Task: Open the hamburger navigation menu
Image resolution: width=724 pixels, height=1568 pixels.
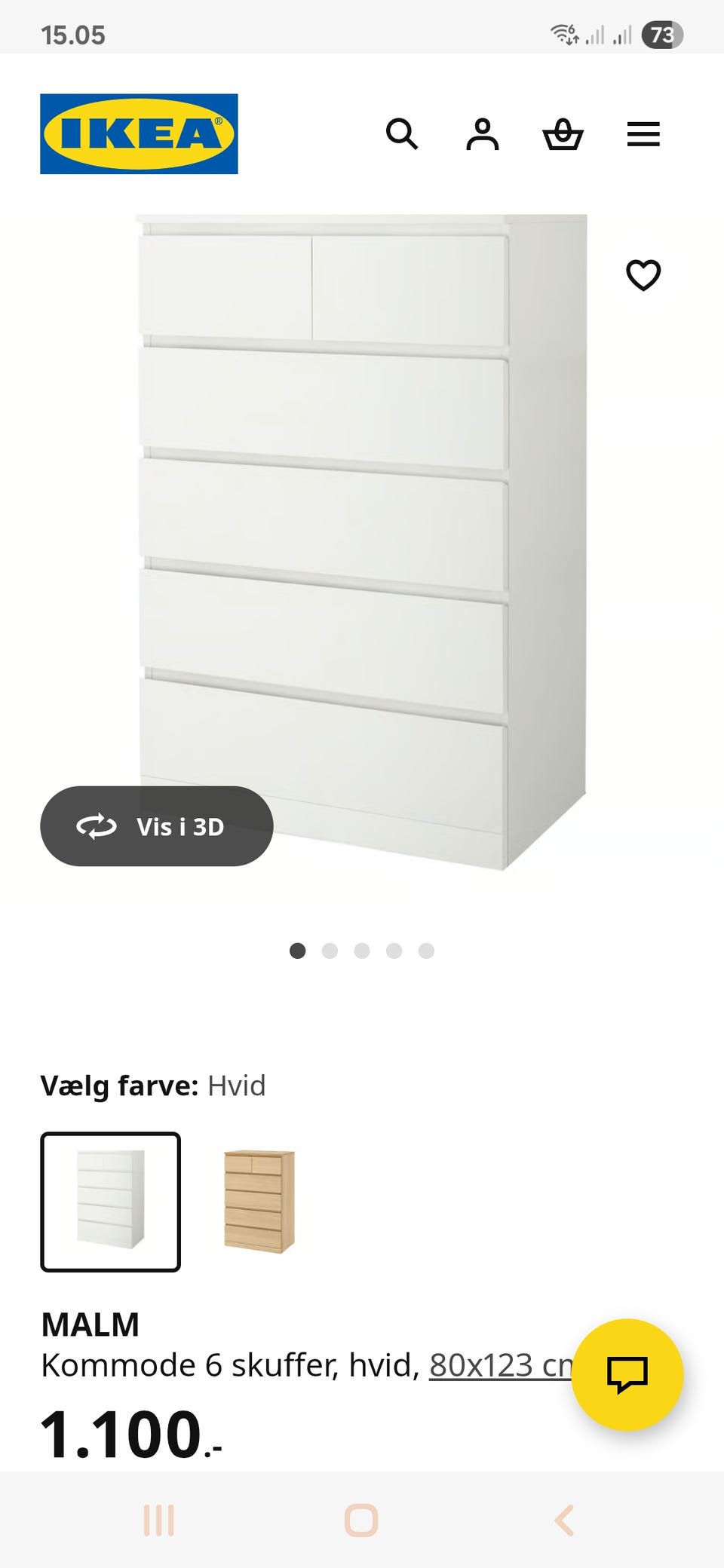Action: click(643, 134)
